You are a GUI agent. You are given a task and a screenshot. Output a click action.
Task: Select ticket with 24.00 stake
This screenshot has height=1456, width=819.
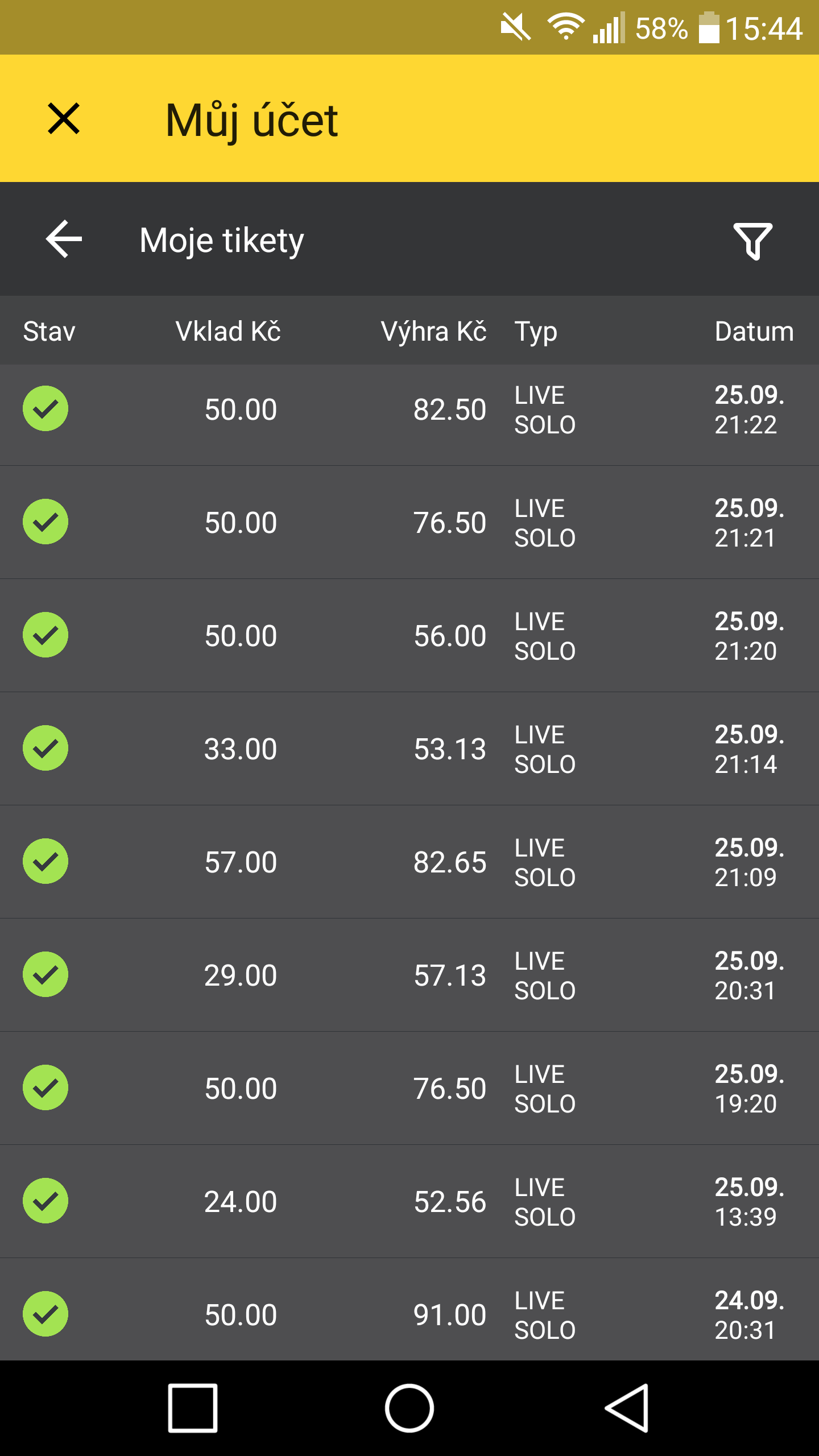coord(409,1202)
